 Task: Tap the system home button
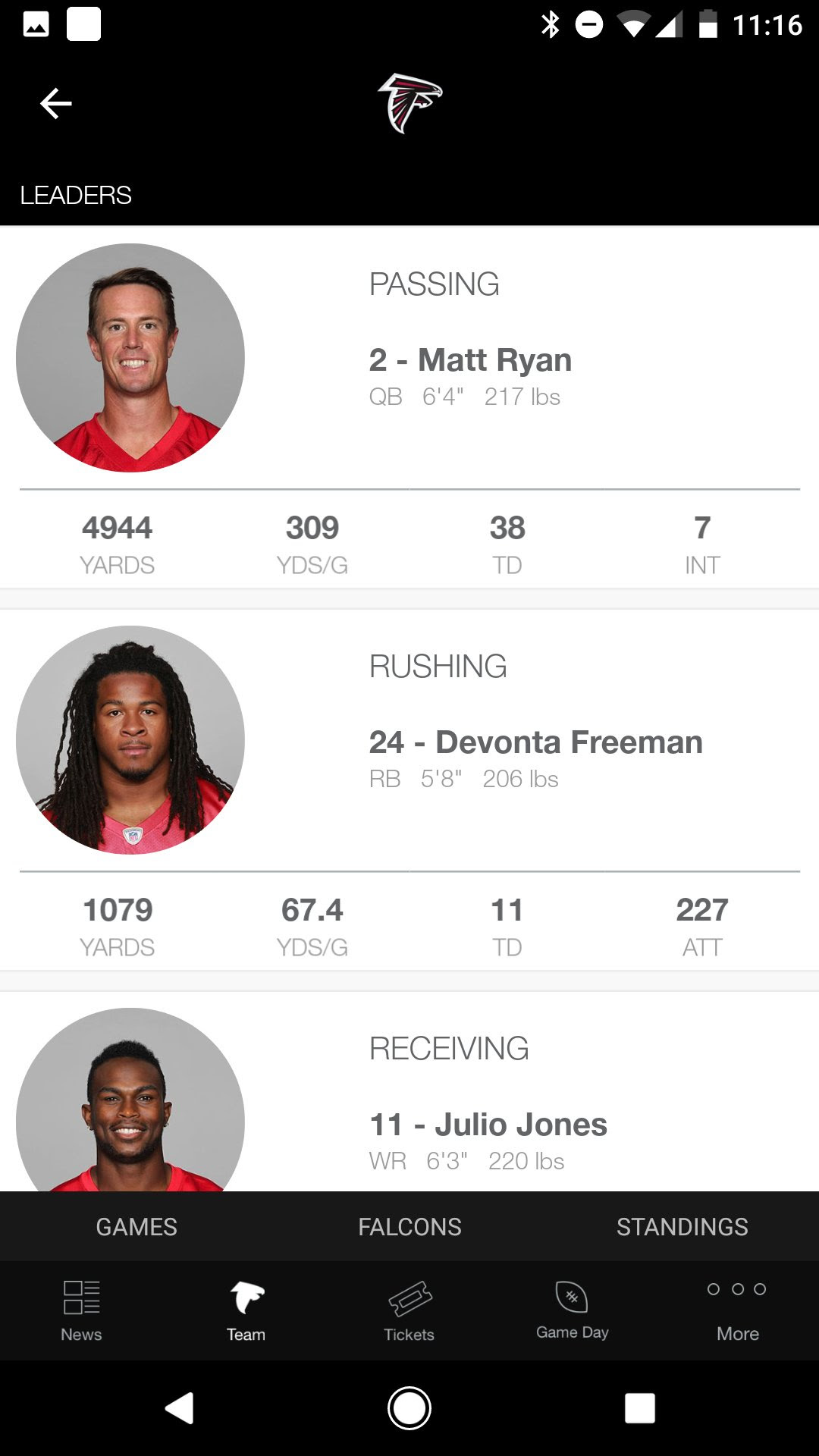point(409,1408)
